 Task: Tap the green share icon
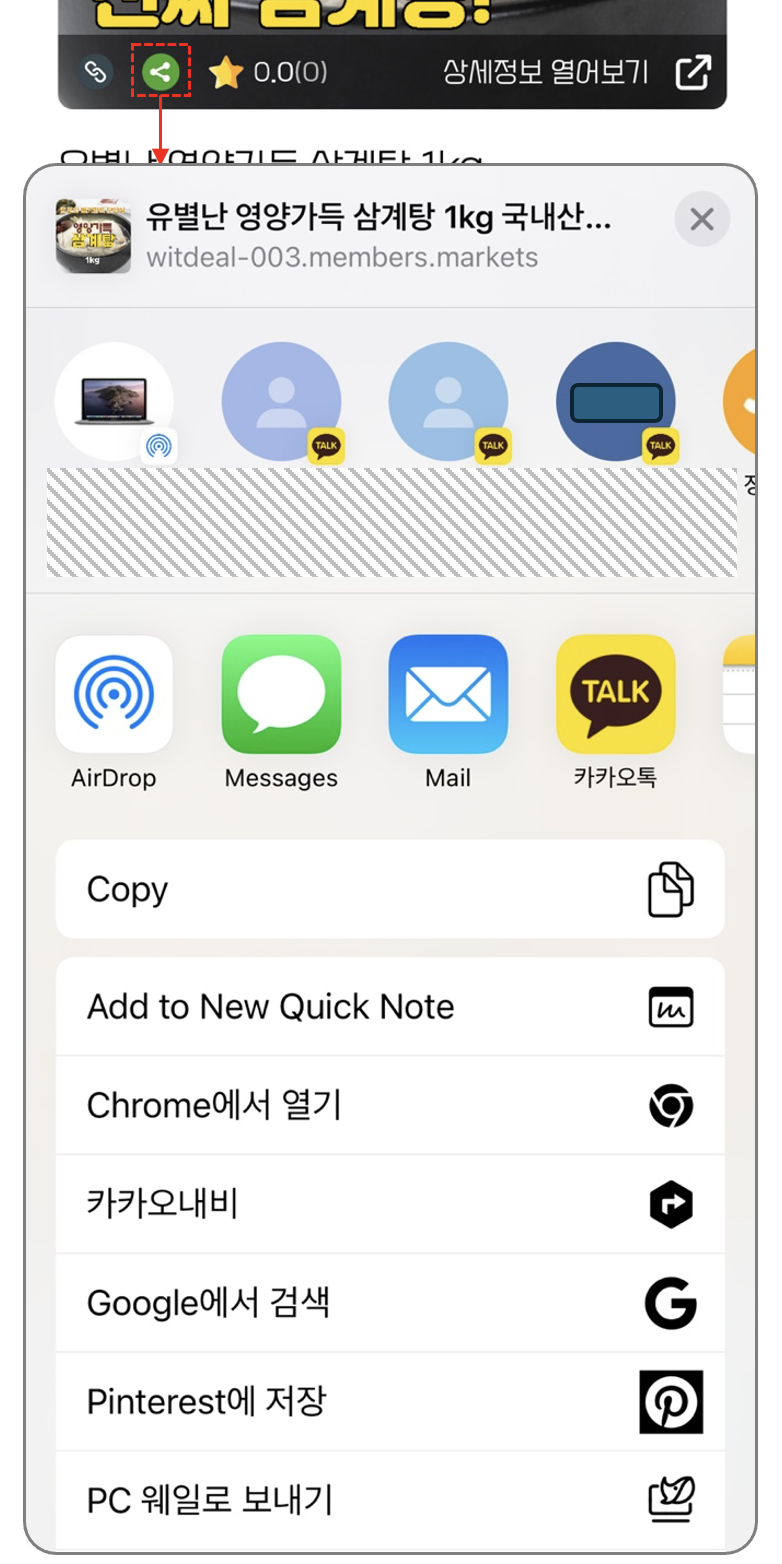click(160, 72)
